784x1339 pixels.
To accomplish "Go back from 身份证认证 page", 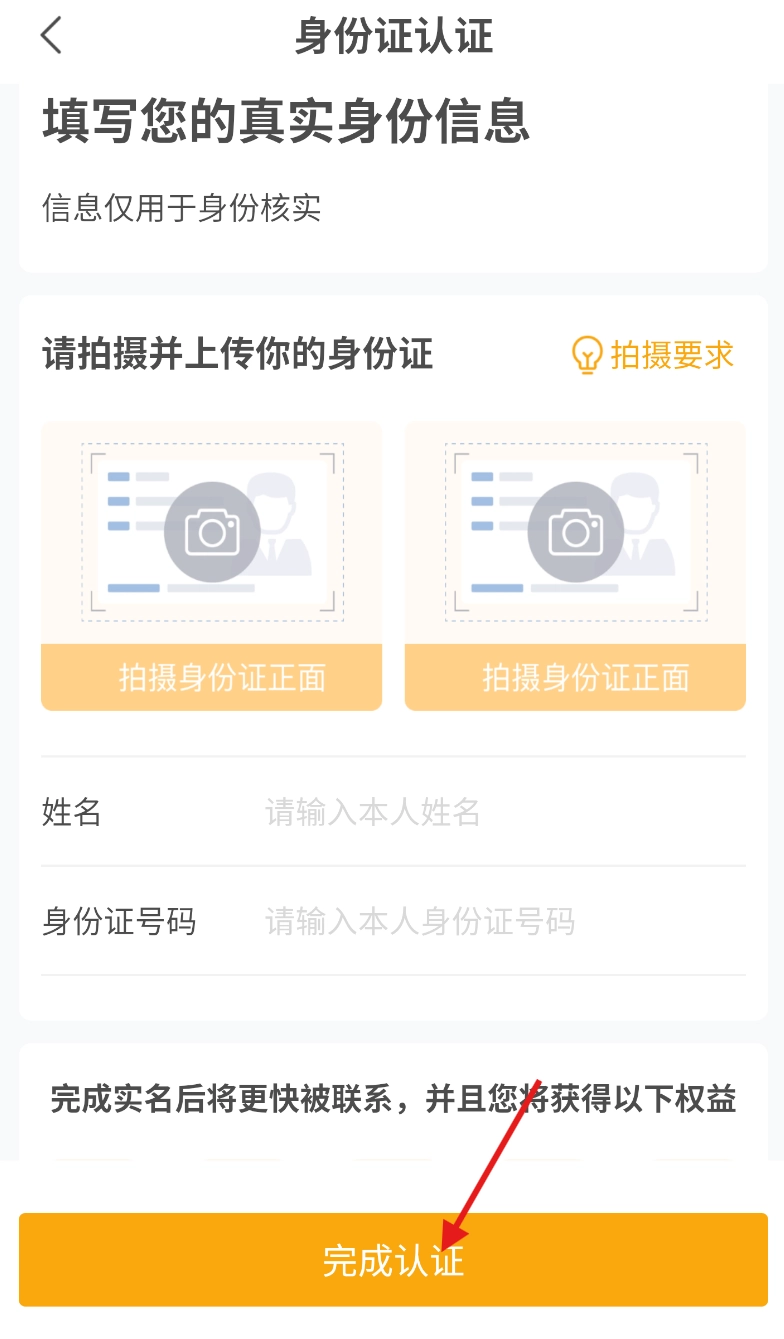I will 51,37.
